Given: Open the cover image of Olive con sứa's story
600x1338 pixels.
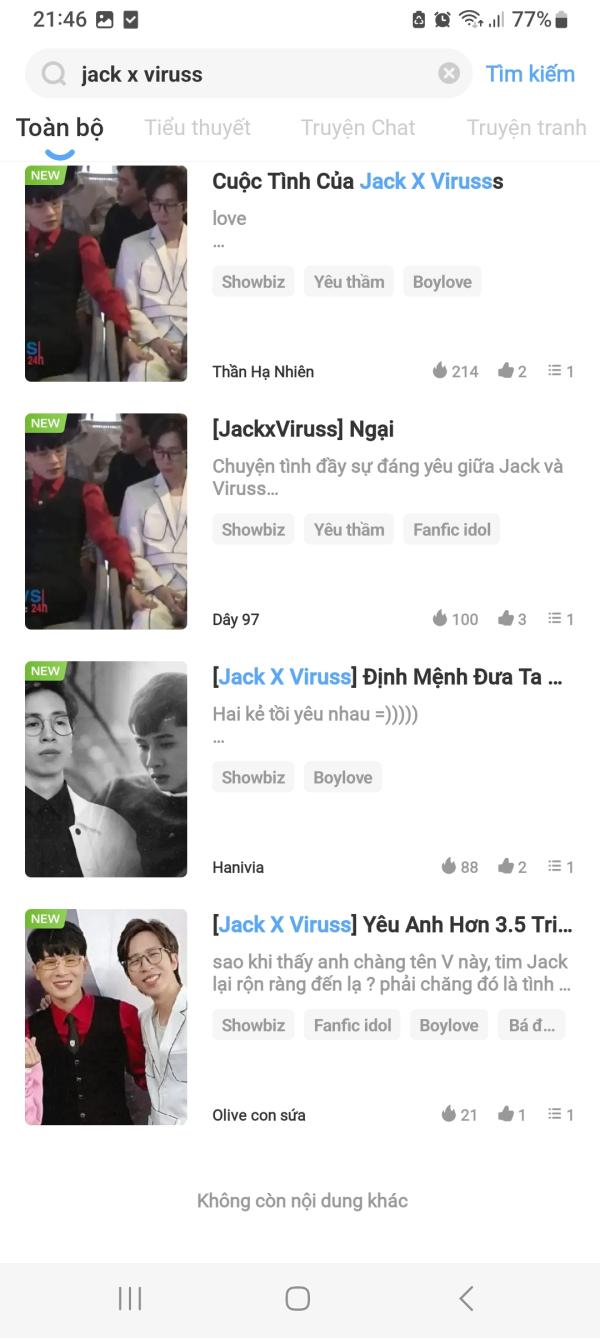Looking at the screenshot, I should click(x=106, y=1017).
